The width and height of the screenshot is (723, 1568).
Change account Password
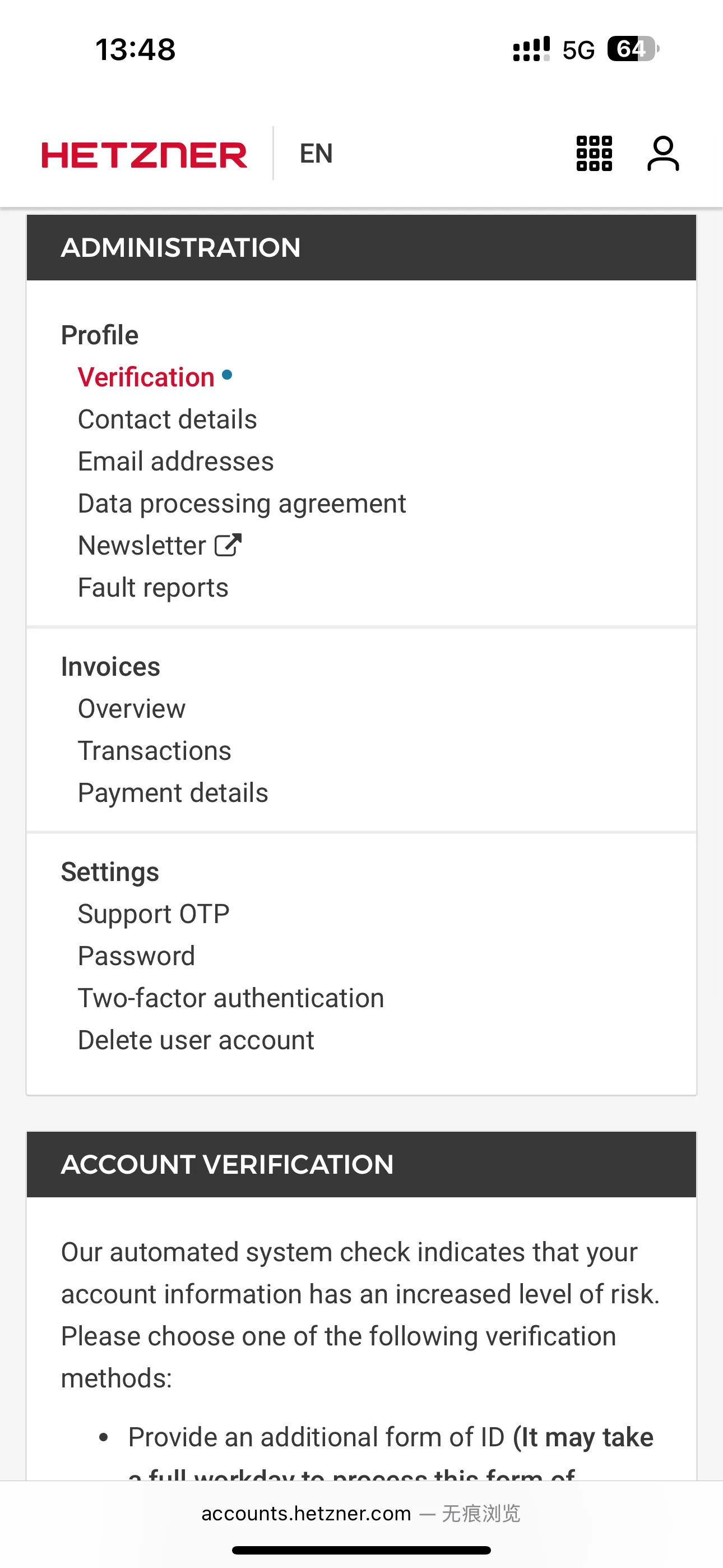[136, 955]
